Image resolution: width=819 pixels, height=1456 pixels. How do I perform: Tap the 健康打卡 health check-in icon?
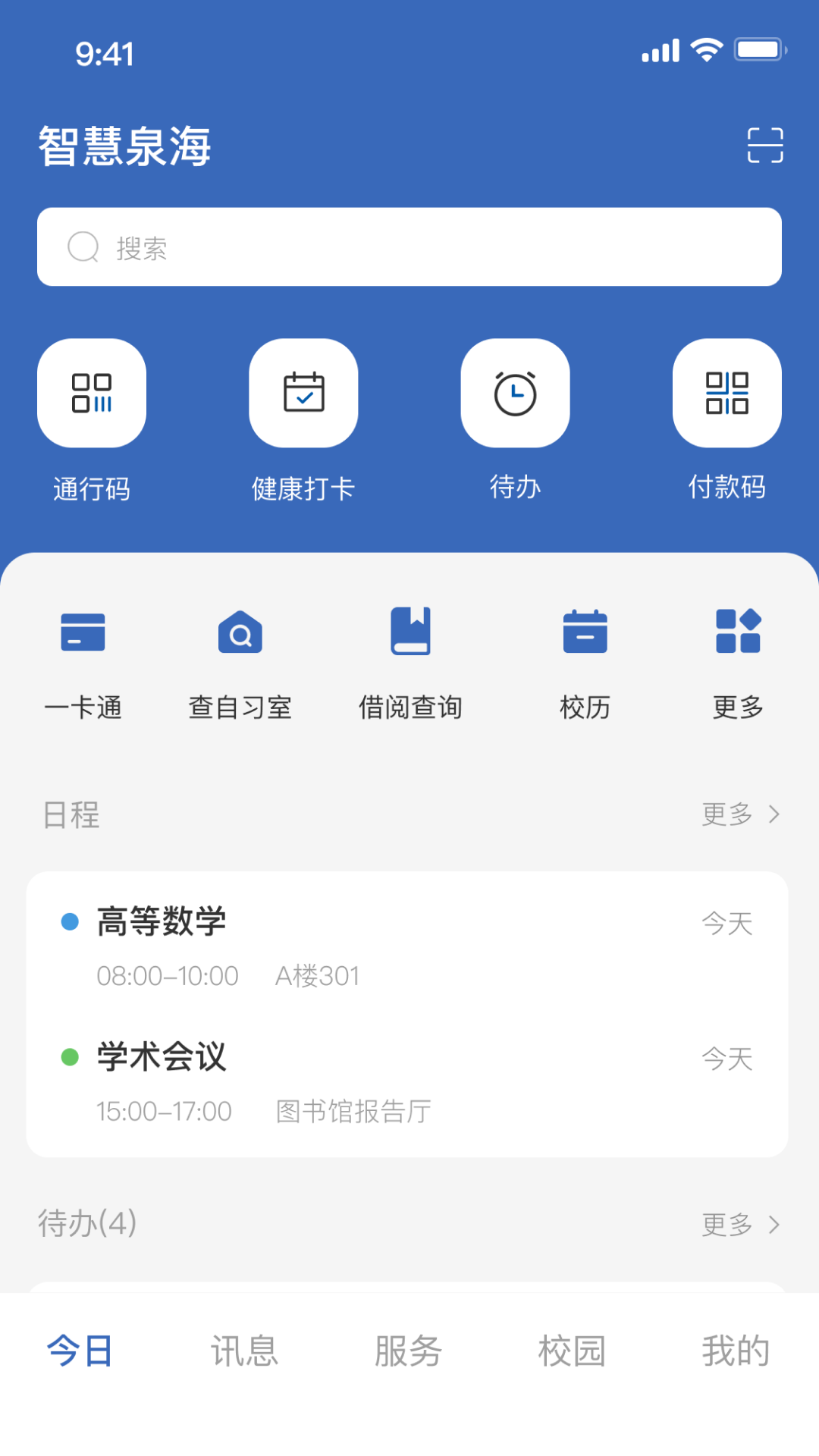tap(303, 392)
